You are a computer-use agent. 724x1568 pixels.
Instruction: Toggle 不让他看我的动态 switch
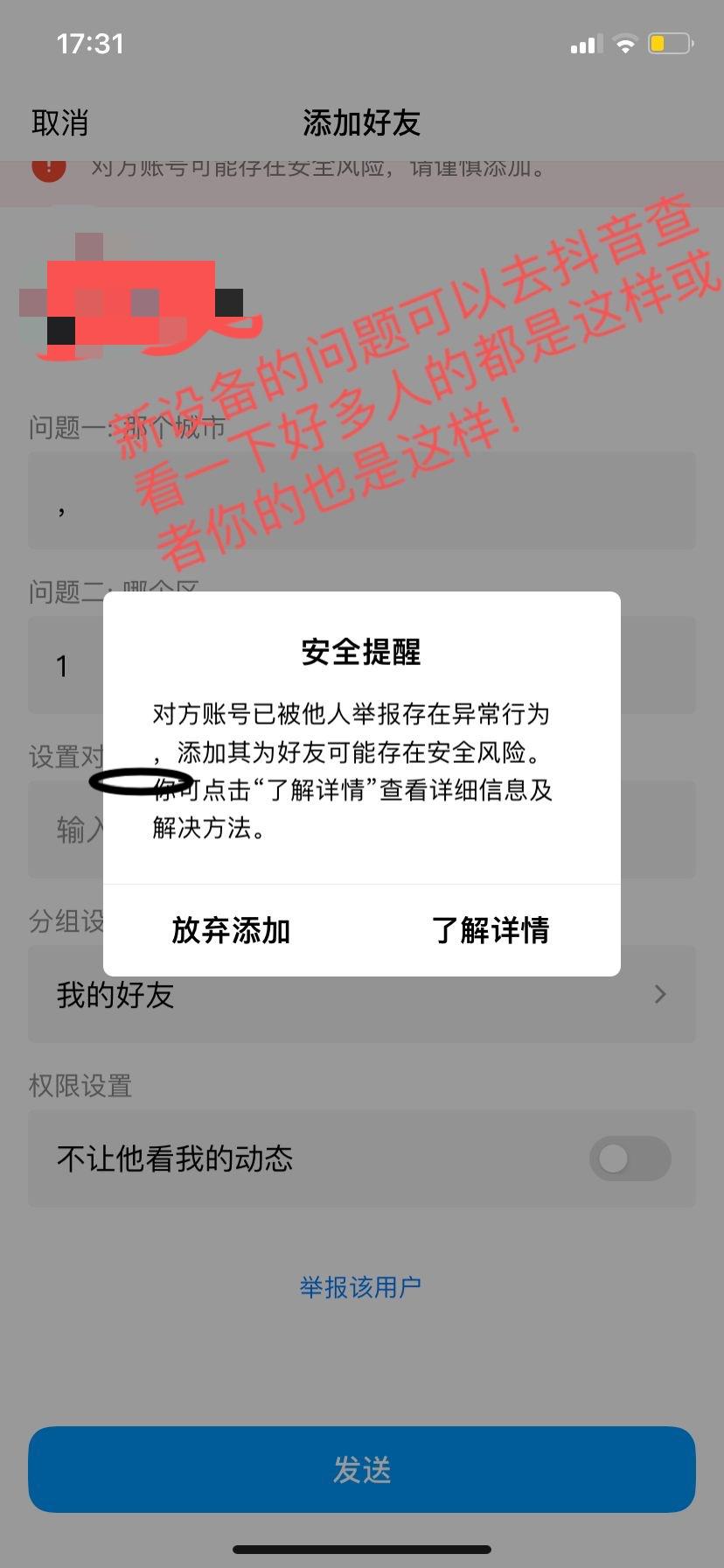tap(630, 1158)
